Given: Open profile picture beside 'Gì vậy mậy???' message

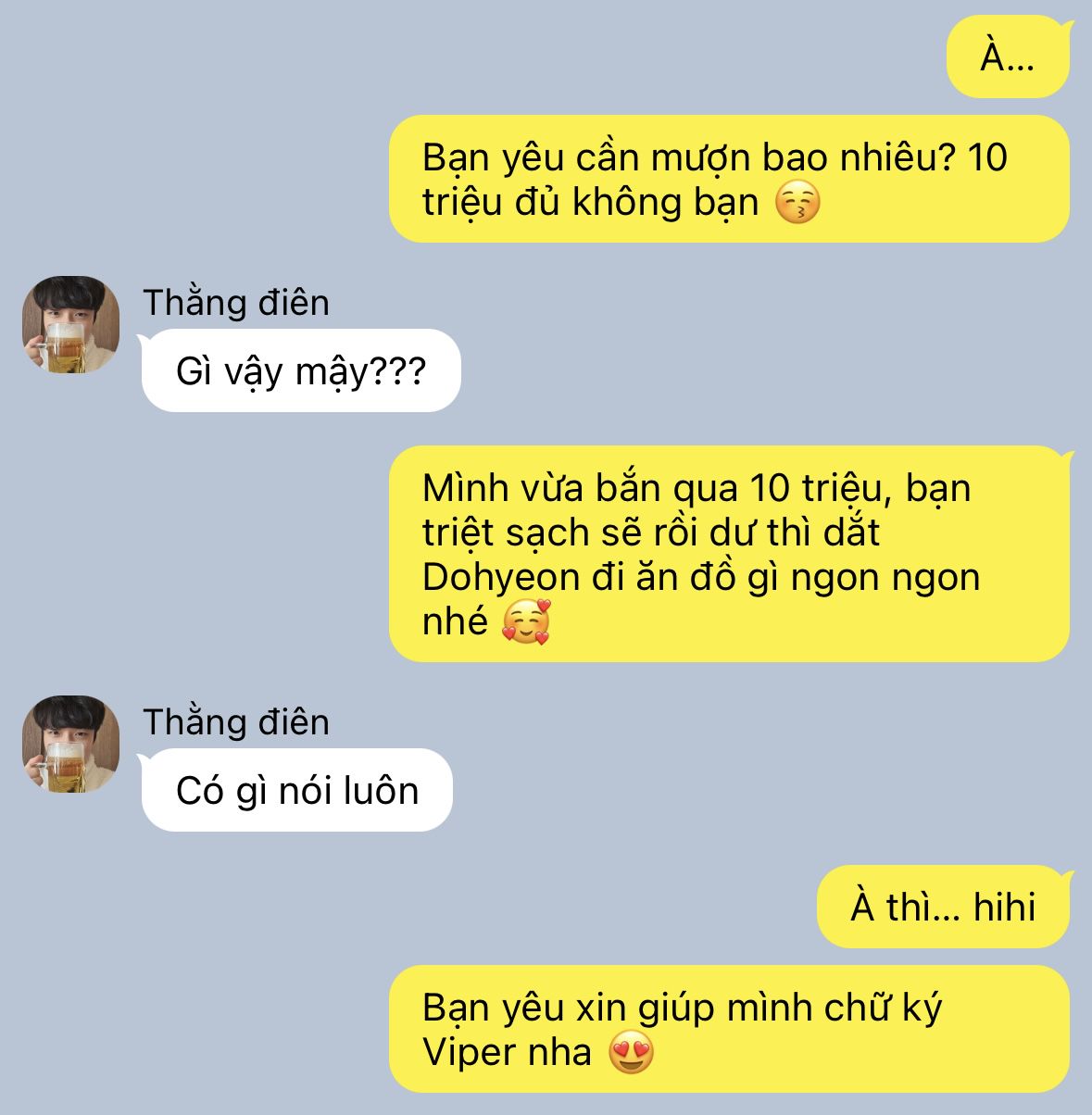Looking at the screenshot, I should point(71,325).
